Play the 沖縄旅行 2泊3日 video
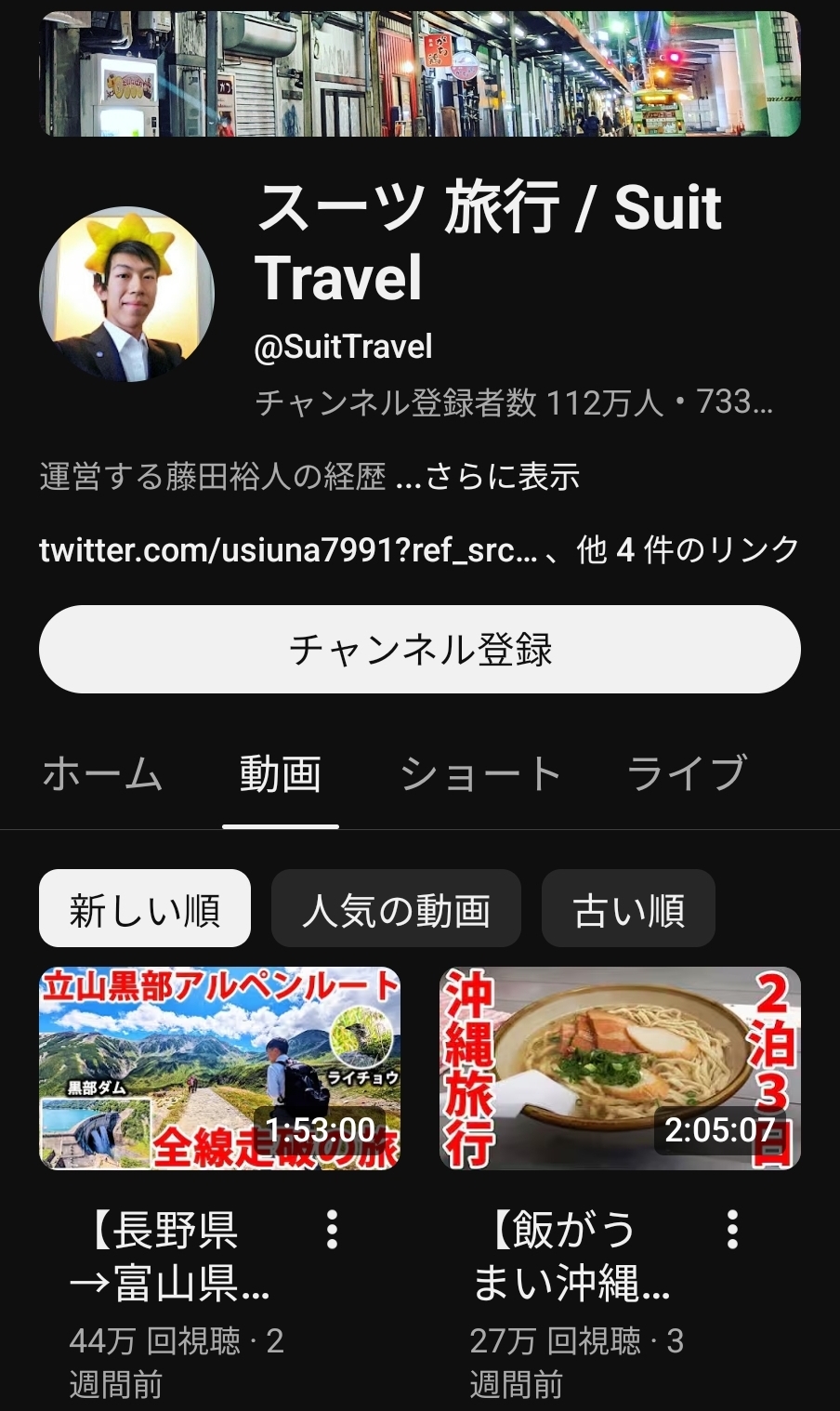Screen dimensions: 840x1411 (620, 1068)
